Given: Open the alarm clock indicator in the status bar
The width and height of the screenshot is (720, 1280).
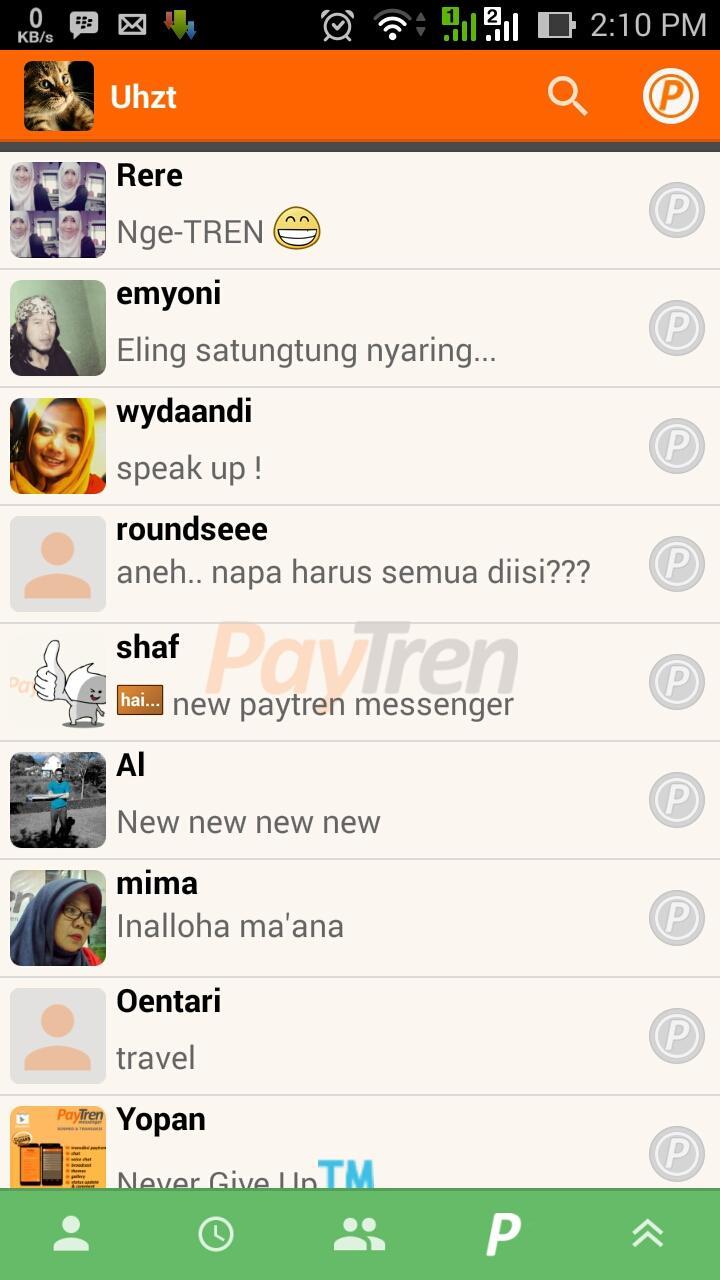Looking at the screenshot, I should tap(338, 23).
